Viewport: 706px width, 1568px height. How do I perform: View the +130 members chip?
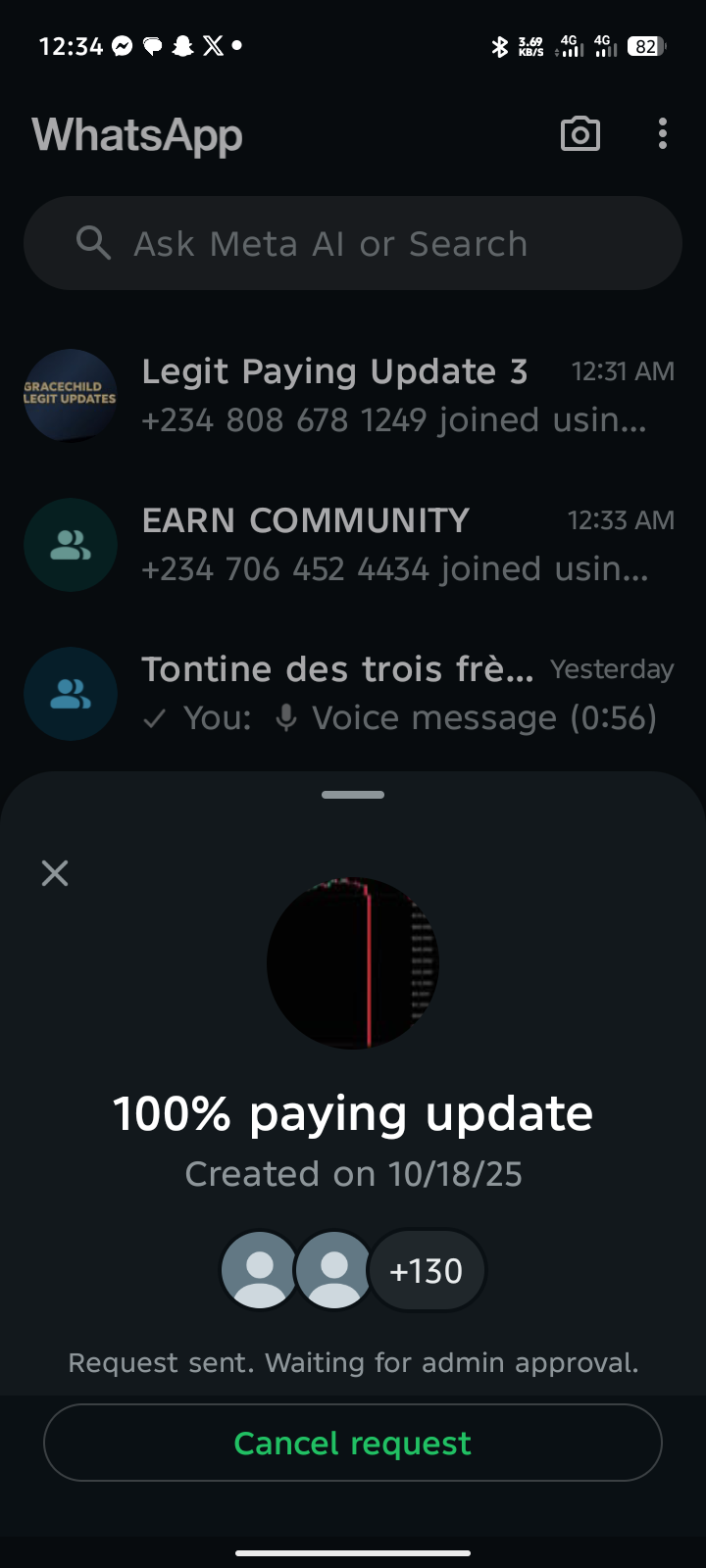pyautogui.click(x=426, y=1271)
